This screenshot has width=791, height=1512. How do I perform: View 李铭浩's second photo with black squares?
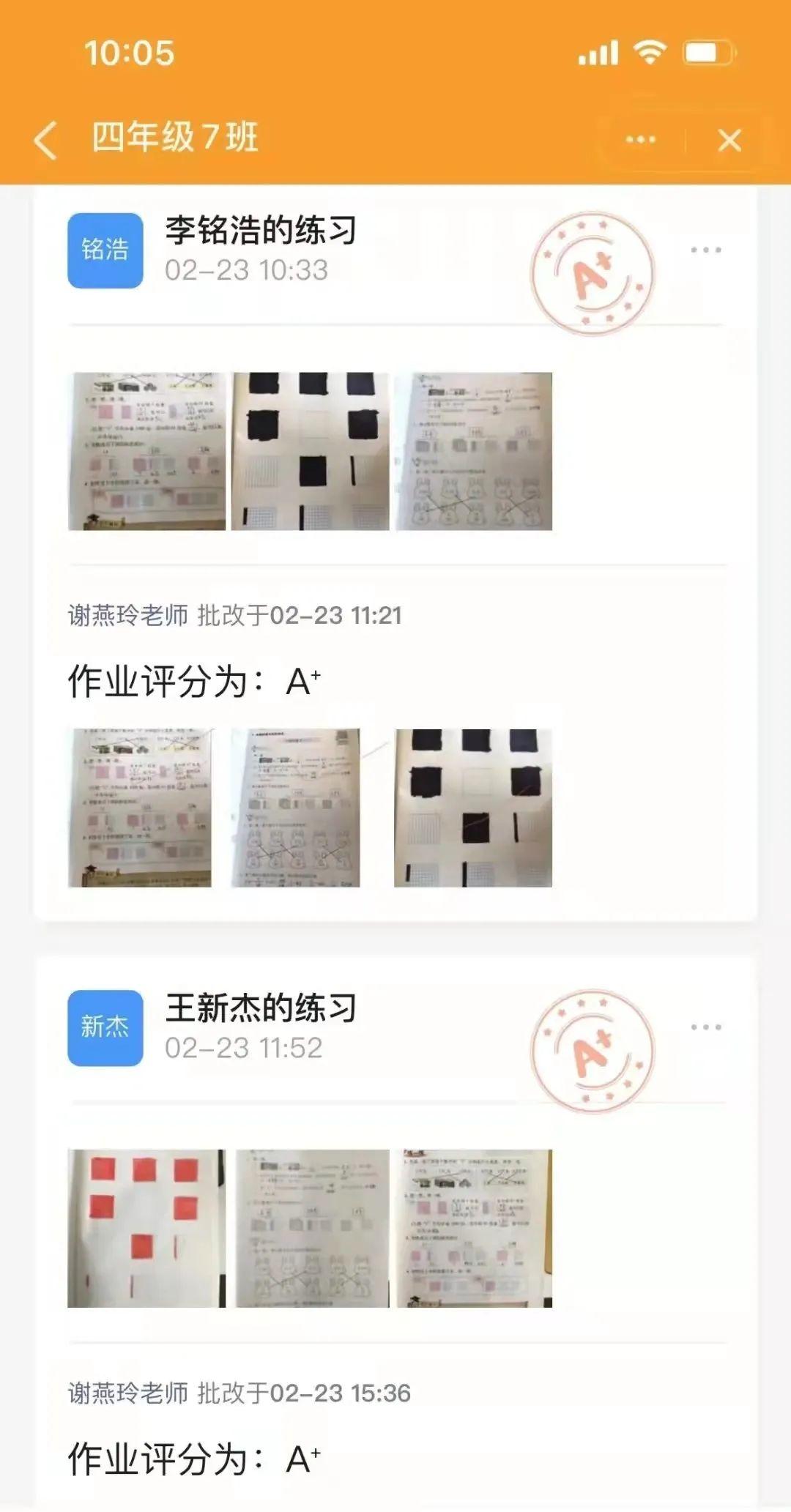point(310,451)
